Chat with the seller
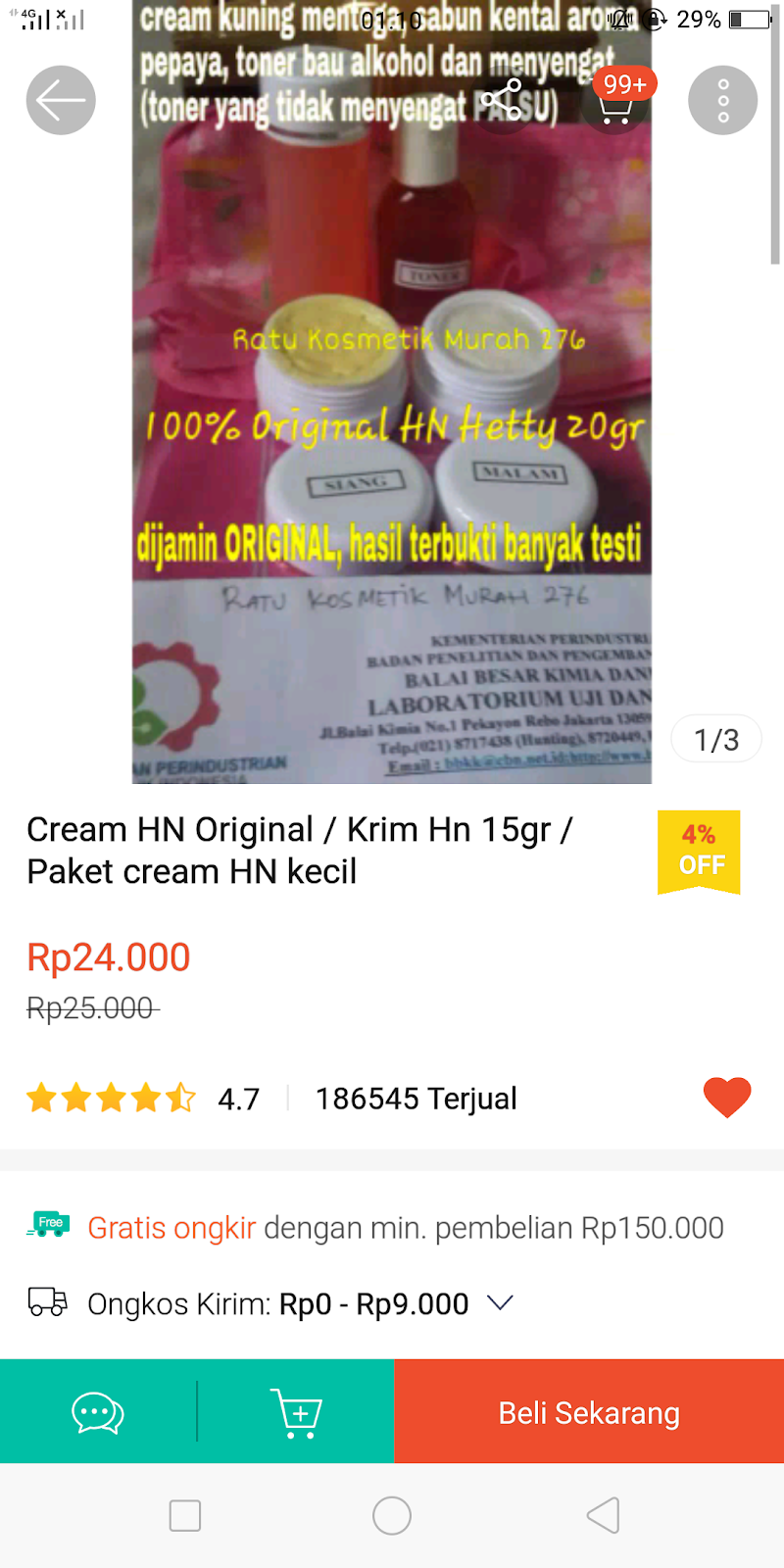The image size is (784, 1568). coord(98,1412)
